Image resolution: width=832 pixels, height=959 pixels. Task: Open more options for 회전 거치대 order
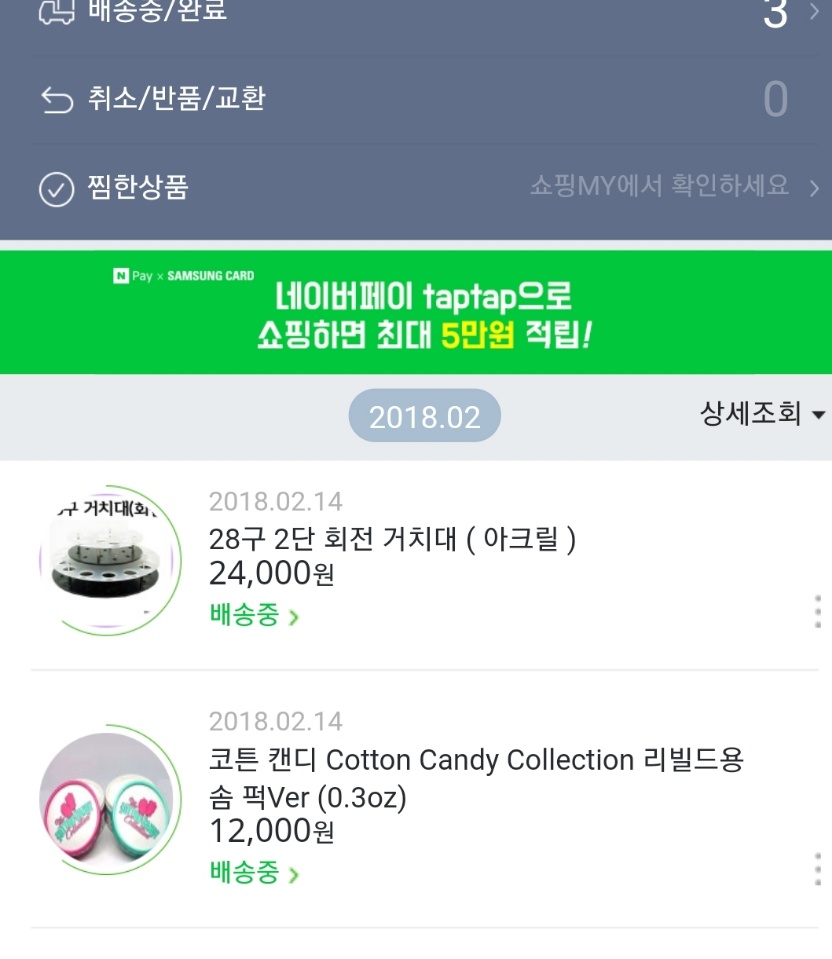click(817, 611)
